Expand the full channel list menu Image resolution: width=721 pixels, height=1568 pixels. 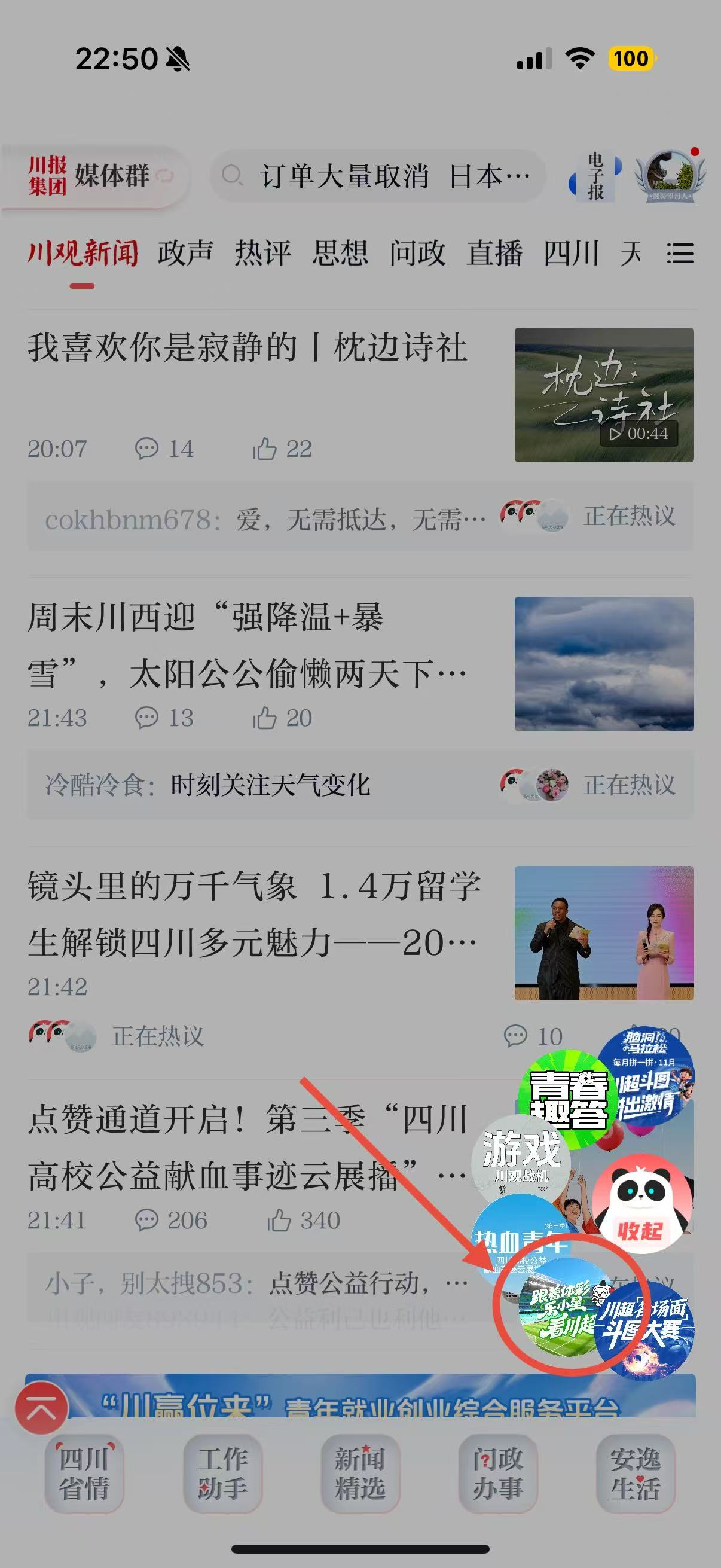click(680, 253)
